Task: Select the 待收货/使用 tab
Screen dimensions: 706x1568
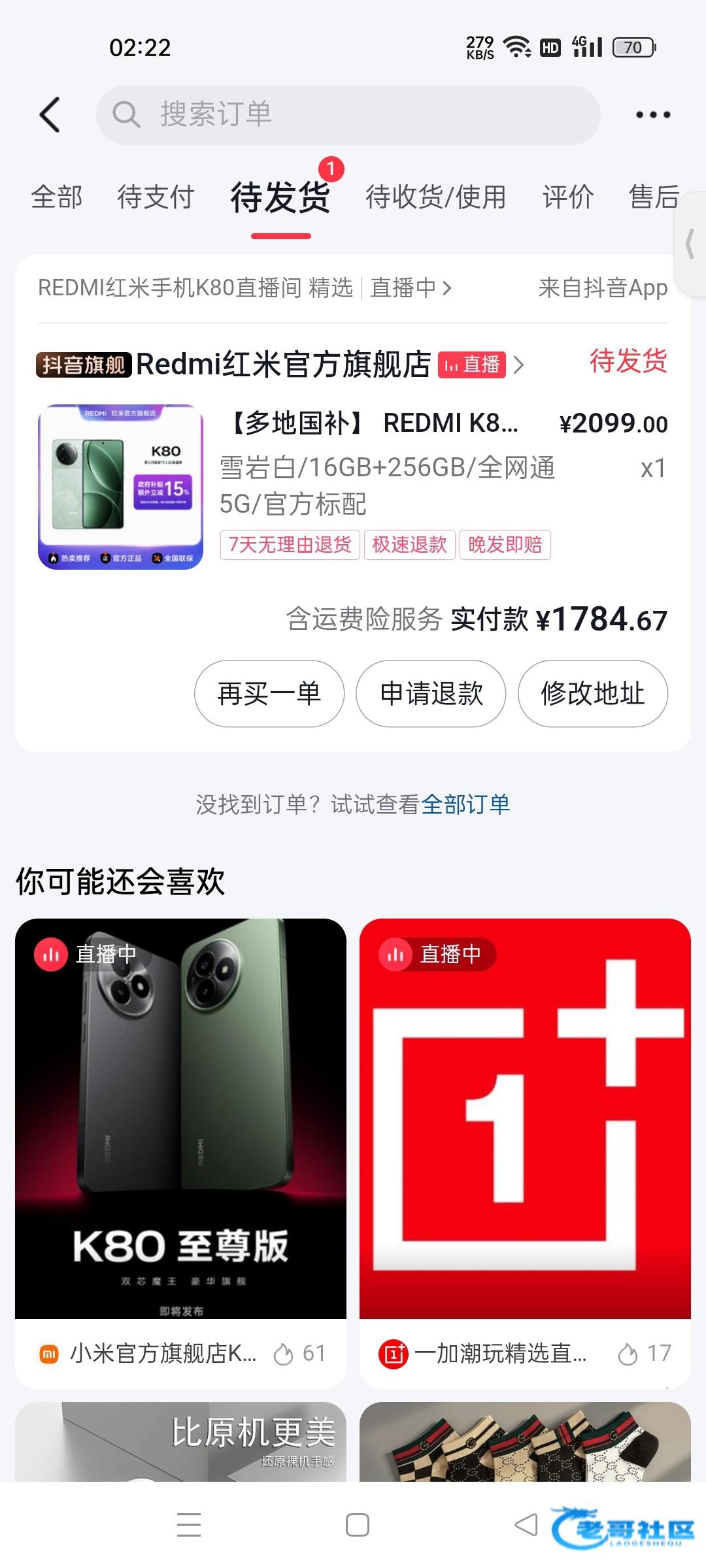Action: pos(435,197)
